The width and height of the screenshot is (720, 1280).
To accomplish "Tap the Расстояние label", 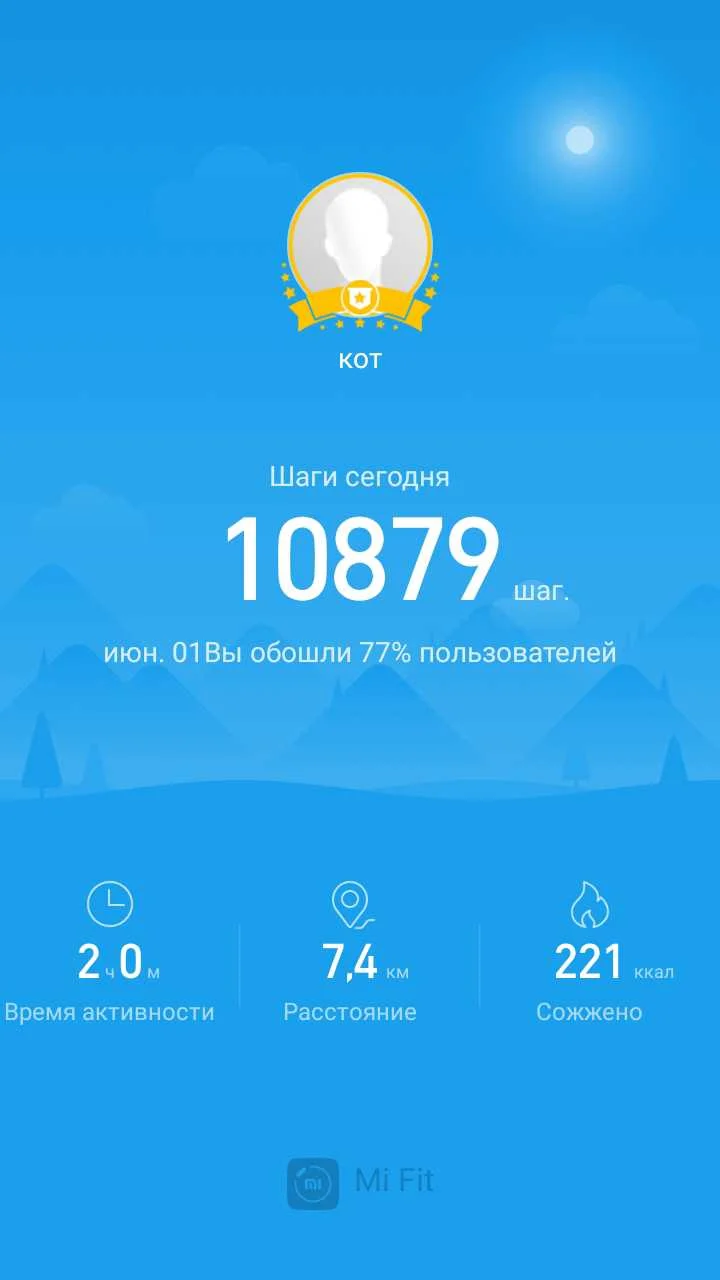I will click(351, 1012).
